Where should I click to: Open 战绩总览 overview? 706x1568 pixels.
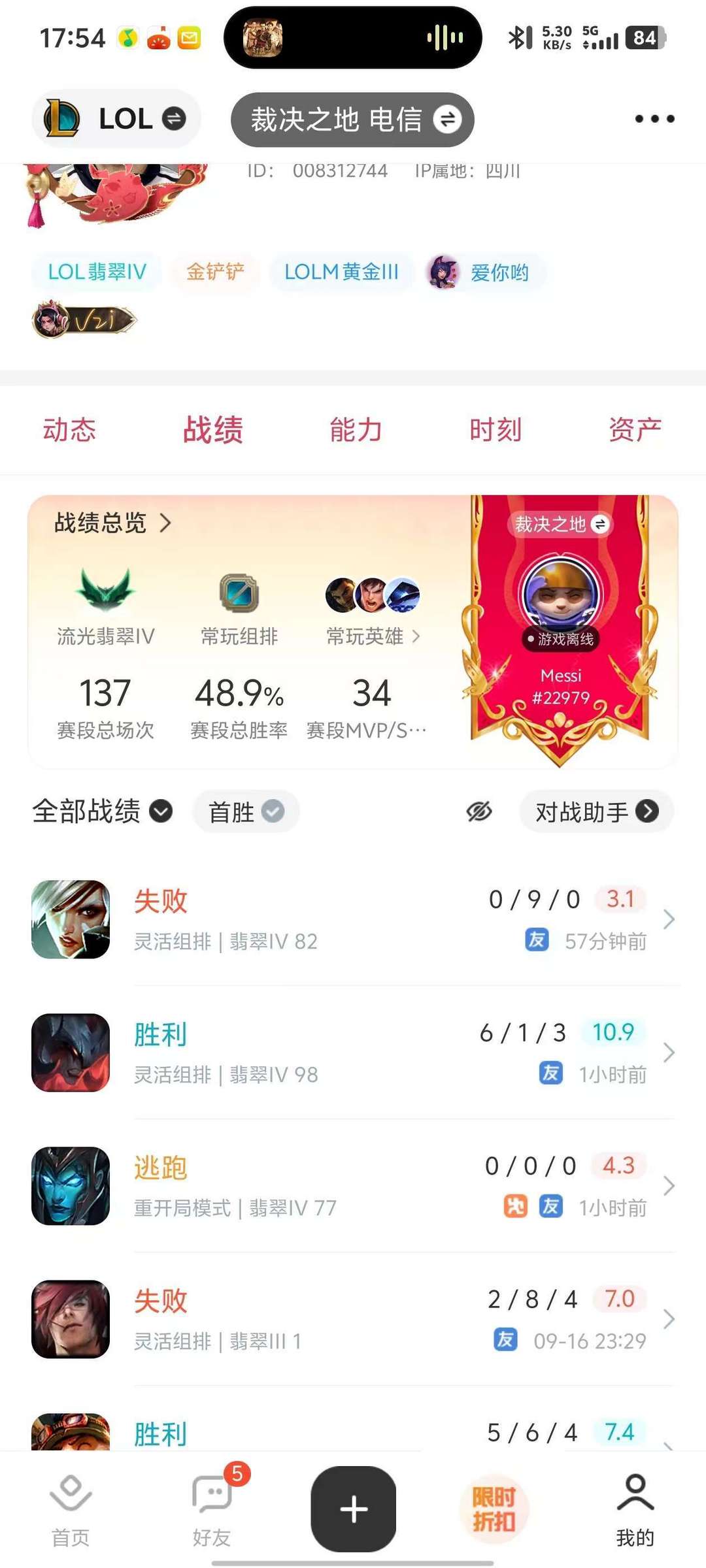click(112, 523)
